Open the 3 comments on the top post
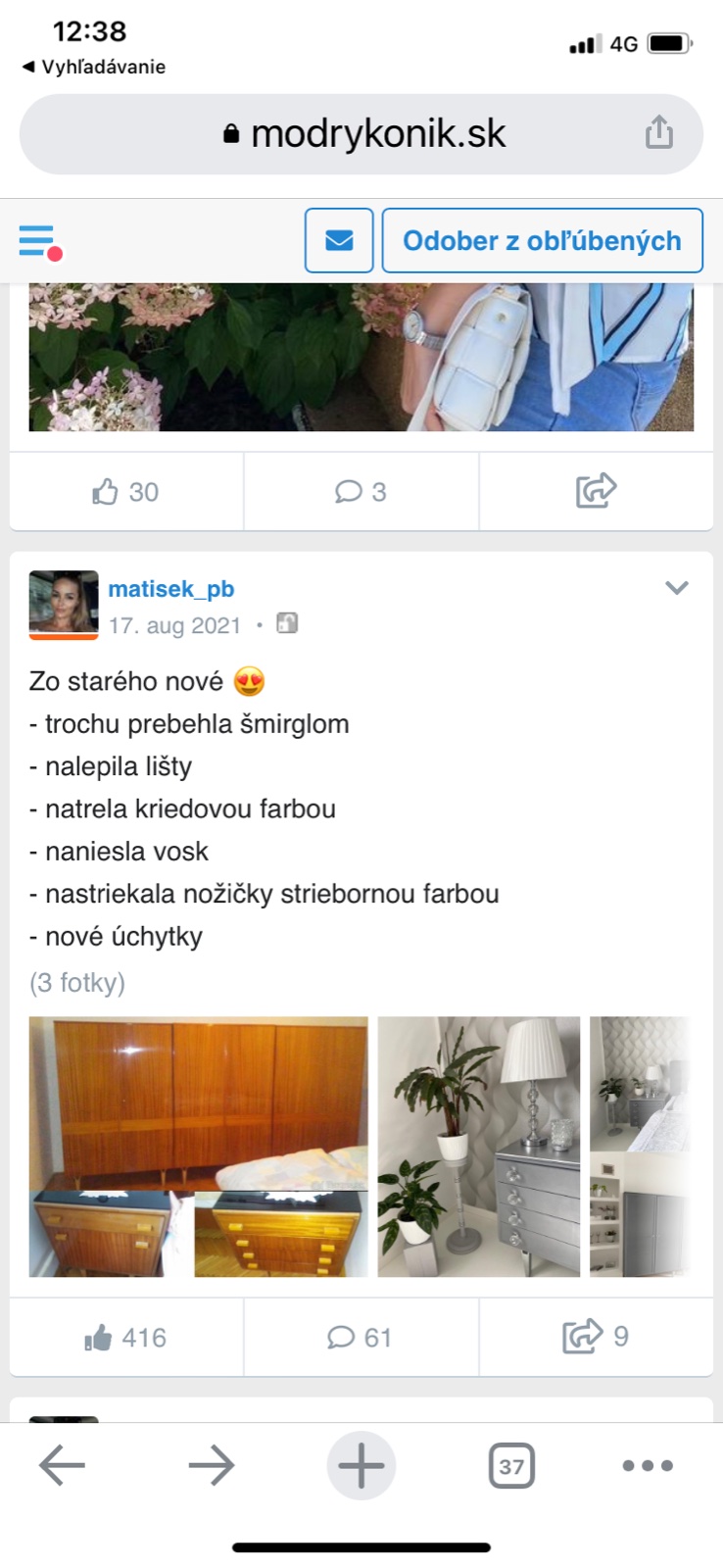Viewport: 723px width, 1568px height. click(x=361, y=491)
